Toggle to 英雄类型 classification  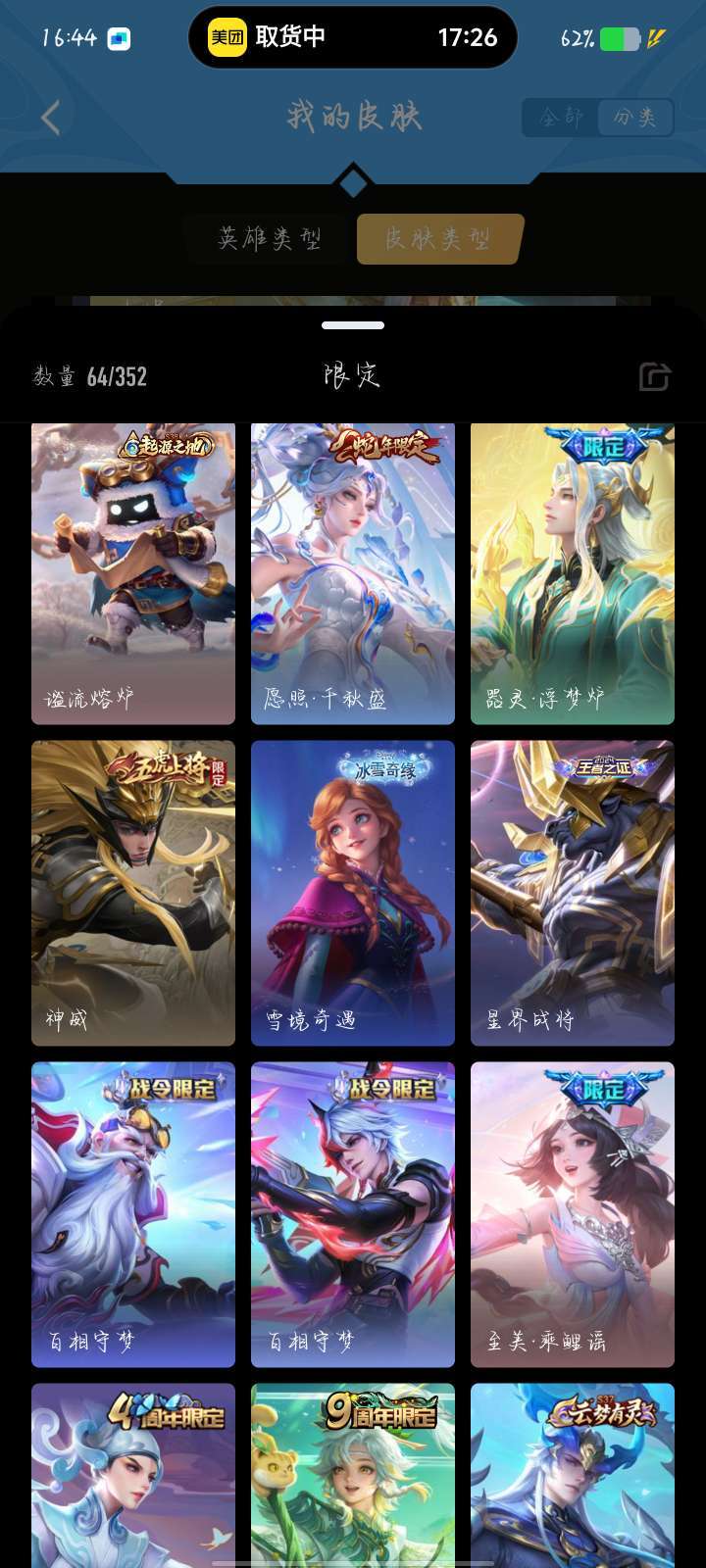[x=267, y=238]
